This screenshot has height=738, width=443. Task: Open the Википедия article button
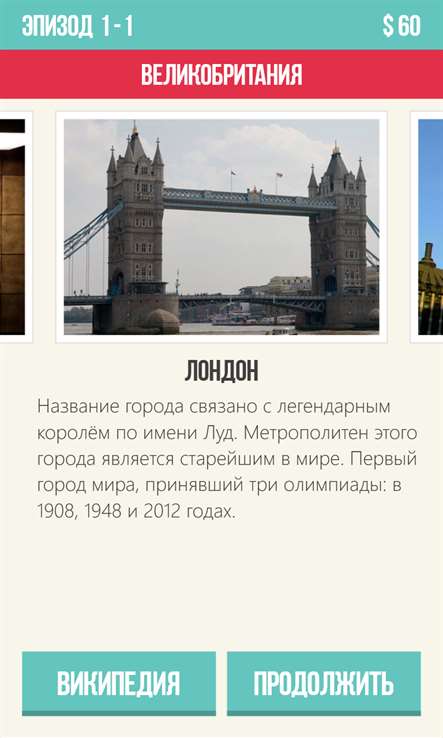pos(119,683)
